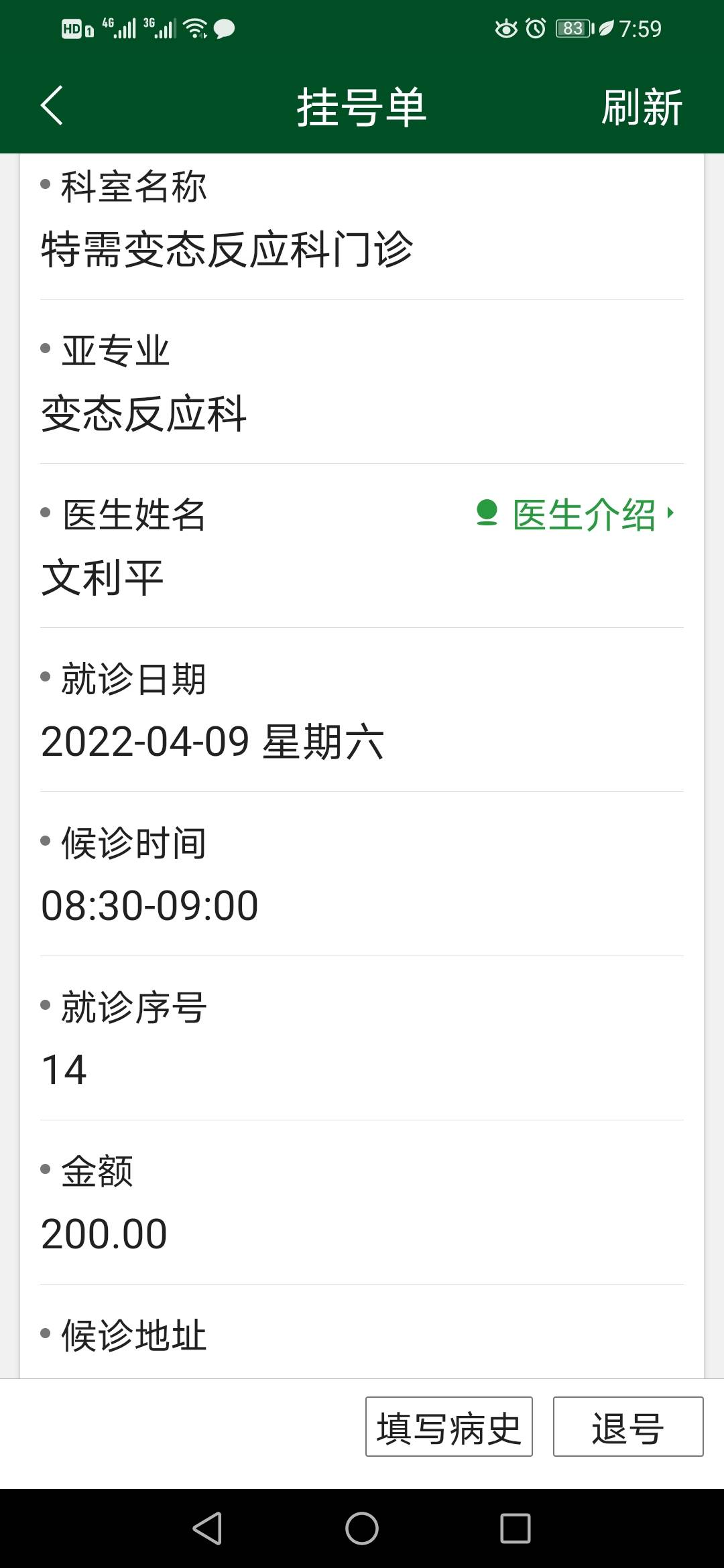
Task: Click the battery level indicator showing 83
Action: coord(573,28)
